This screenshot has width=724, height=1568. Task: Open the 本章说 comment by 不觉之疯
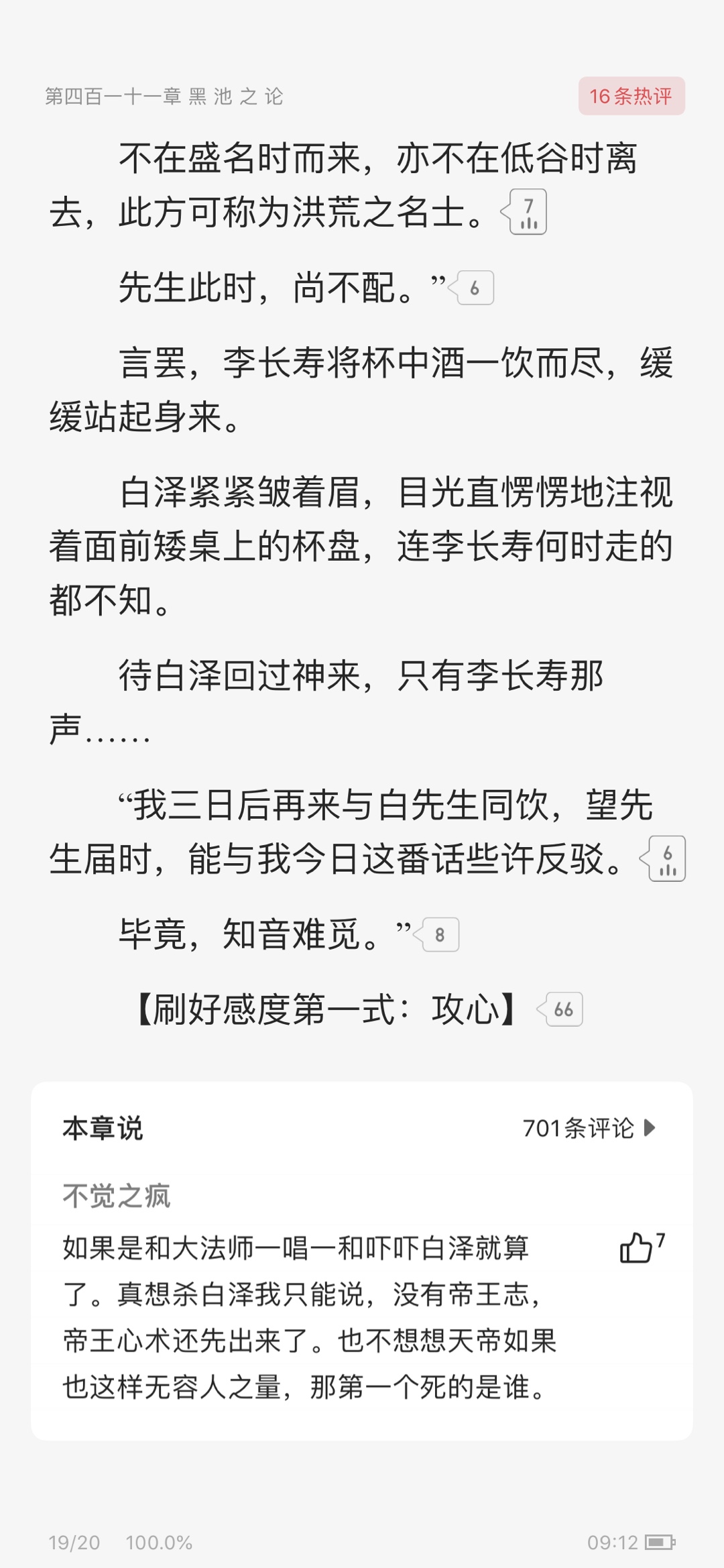(310, 1317)
